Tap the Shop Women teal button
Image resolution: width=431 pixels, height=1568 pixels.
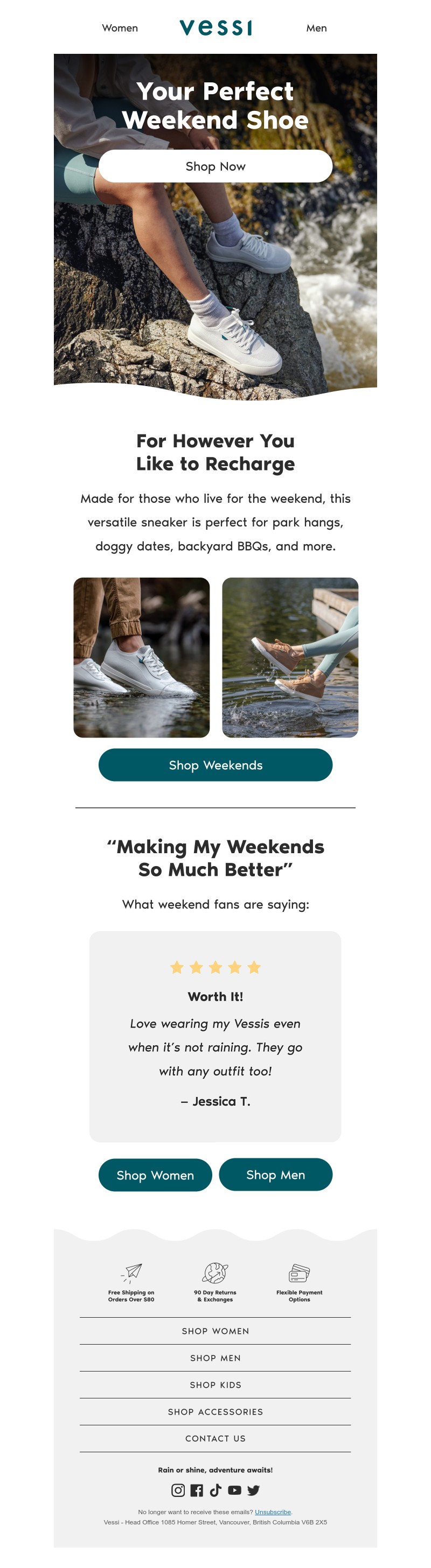[x=155, y=1175]
